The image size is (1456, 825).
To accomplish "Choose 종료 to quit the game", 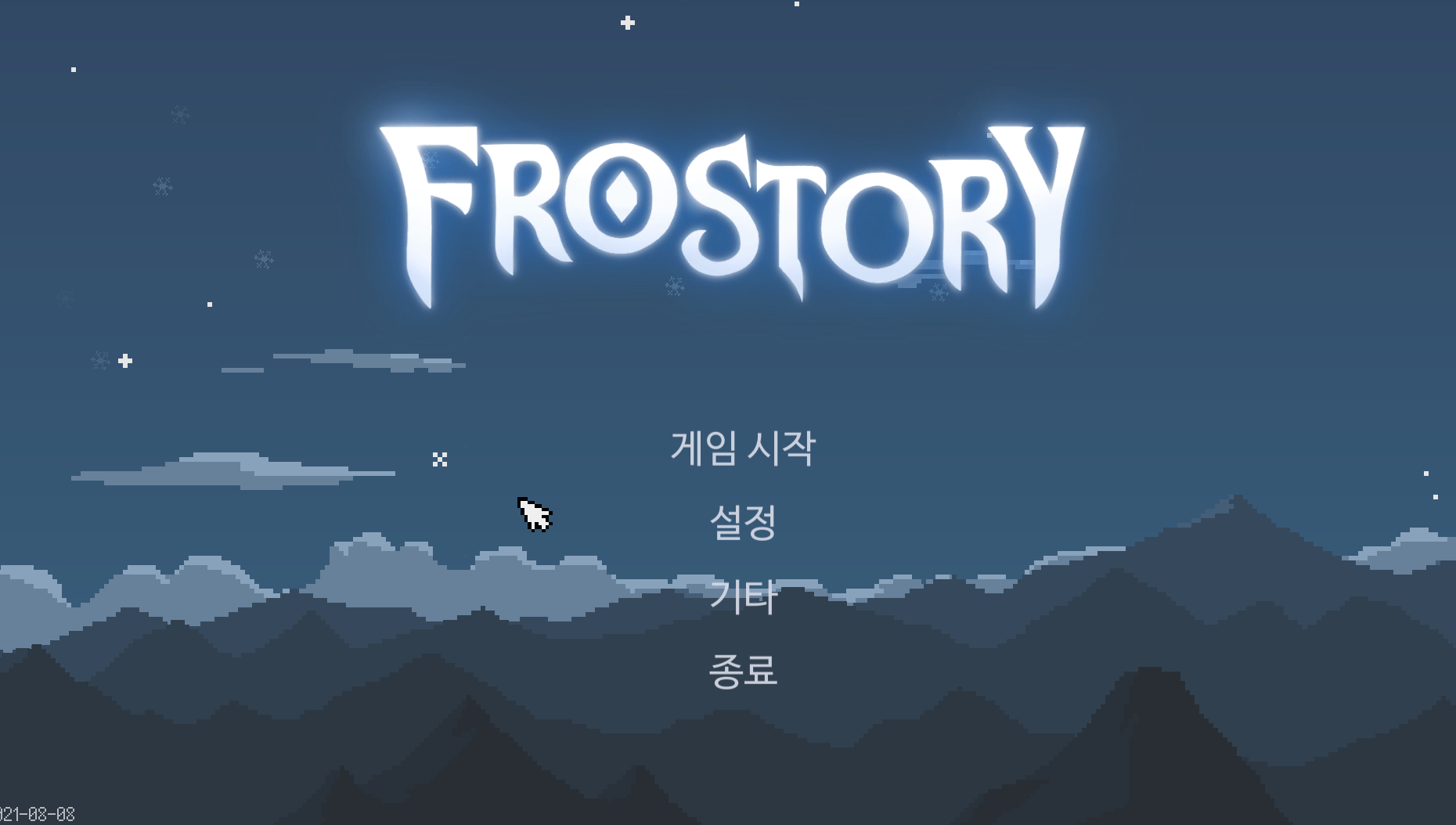I will 742,671.
